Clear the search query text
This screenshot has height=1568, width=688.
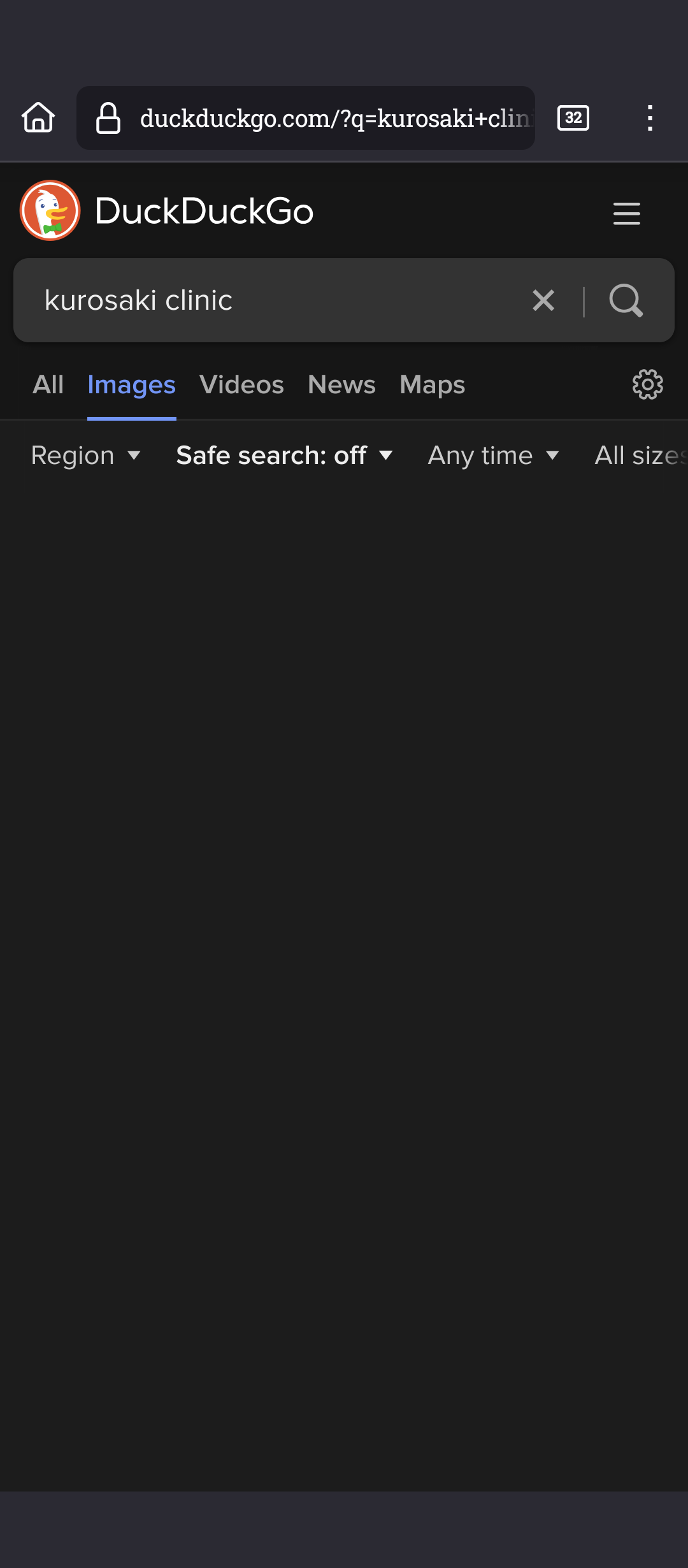point(543,300)
